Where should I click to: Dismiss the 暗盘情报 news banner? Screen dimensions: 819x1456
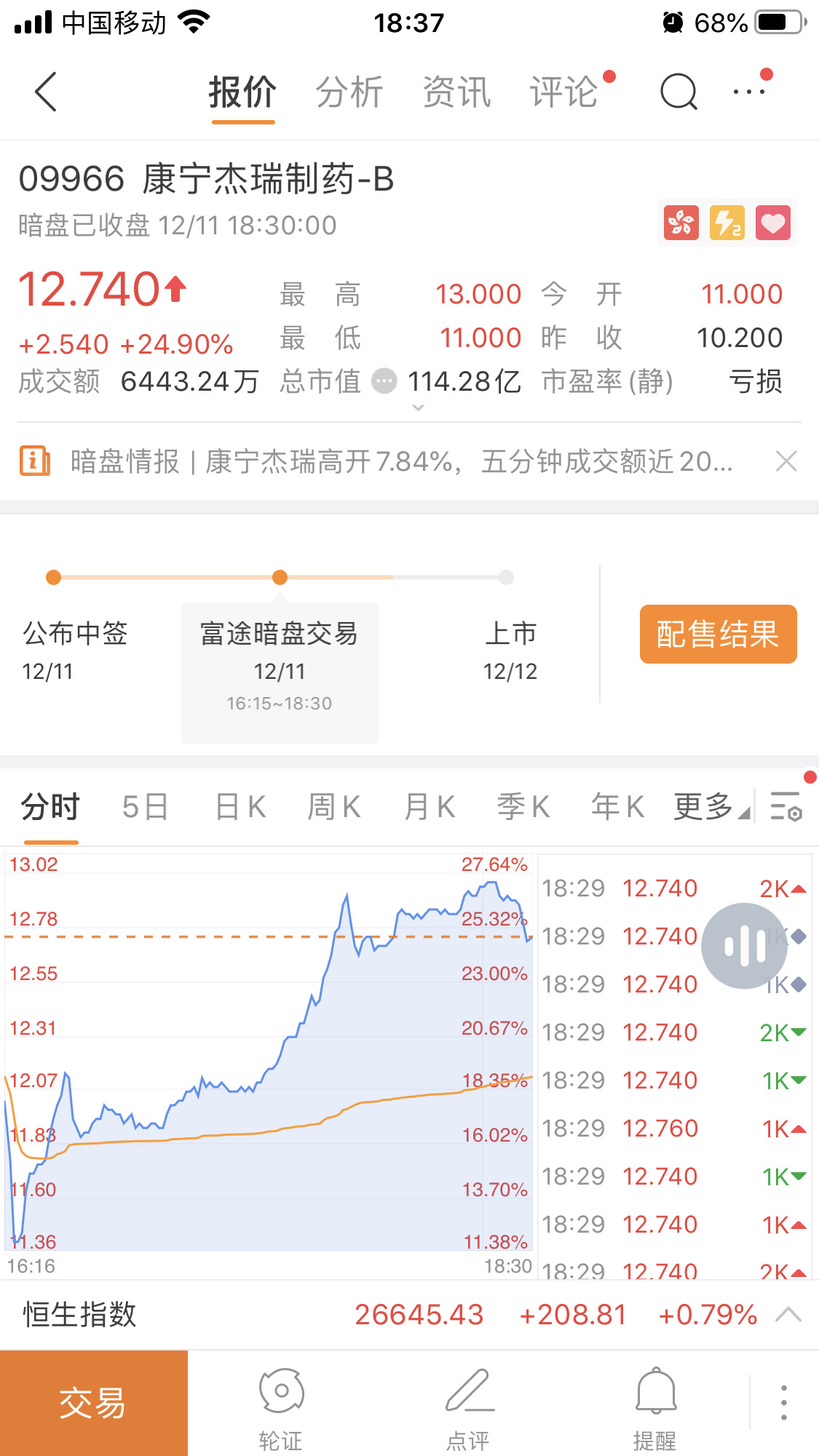pos(786,461)
